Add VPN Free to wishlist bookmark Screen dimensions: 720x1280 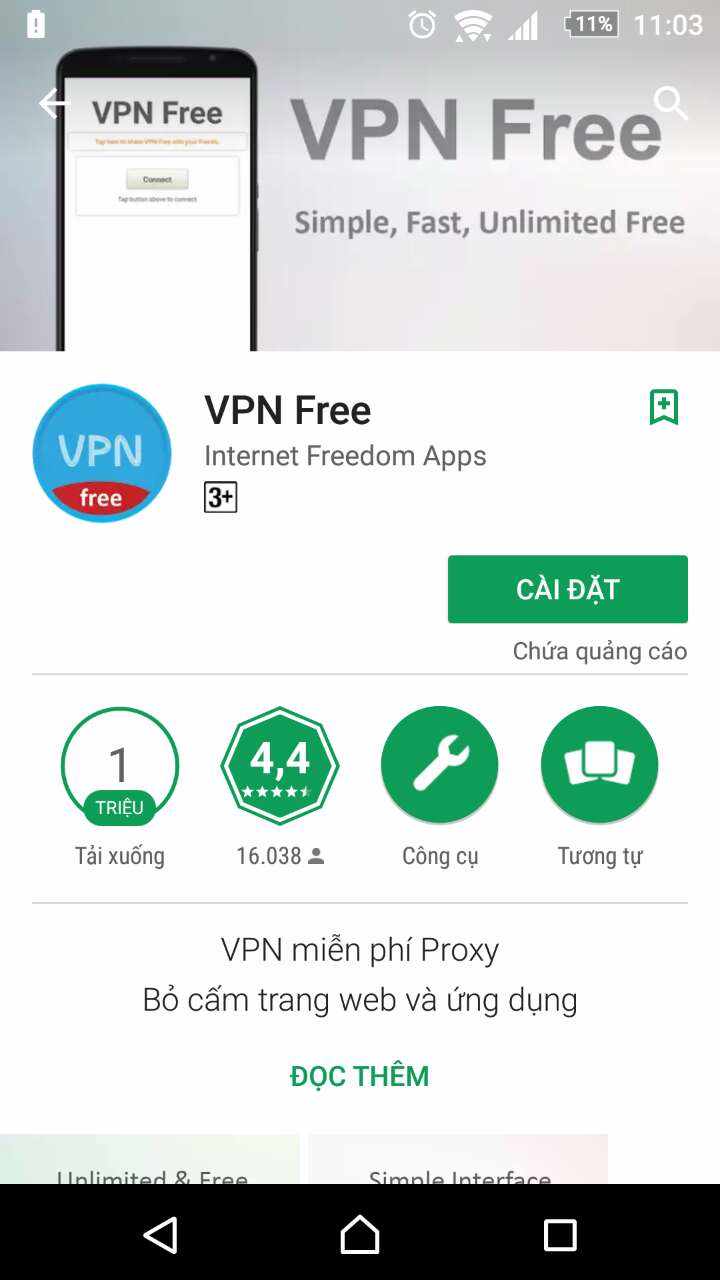[x=664, y=408]
